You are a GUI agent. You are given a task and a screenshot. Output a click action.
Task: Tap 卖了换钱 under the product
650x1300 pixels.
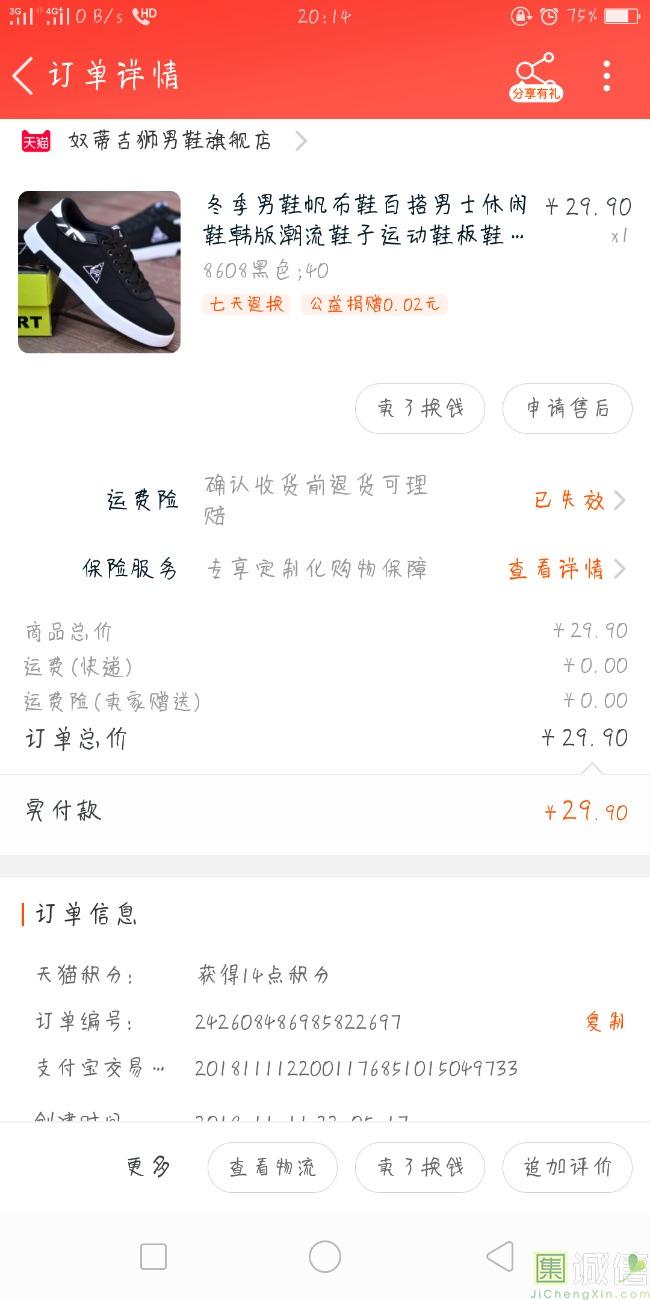(420, 408)
